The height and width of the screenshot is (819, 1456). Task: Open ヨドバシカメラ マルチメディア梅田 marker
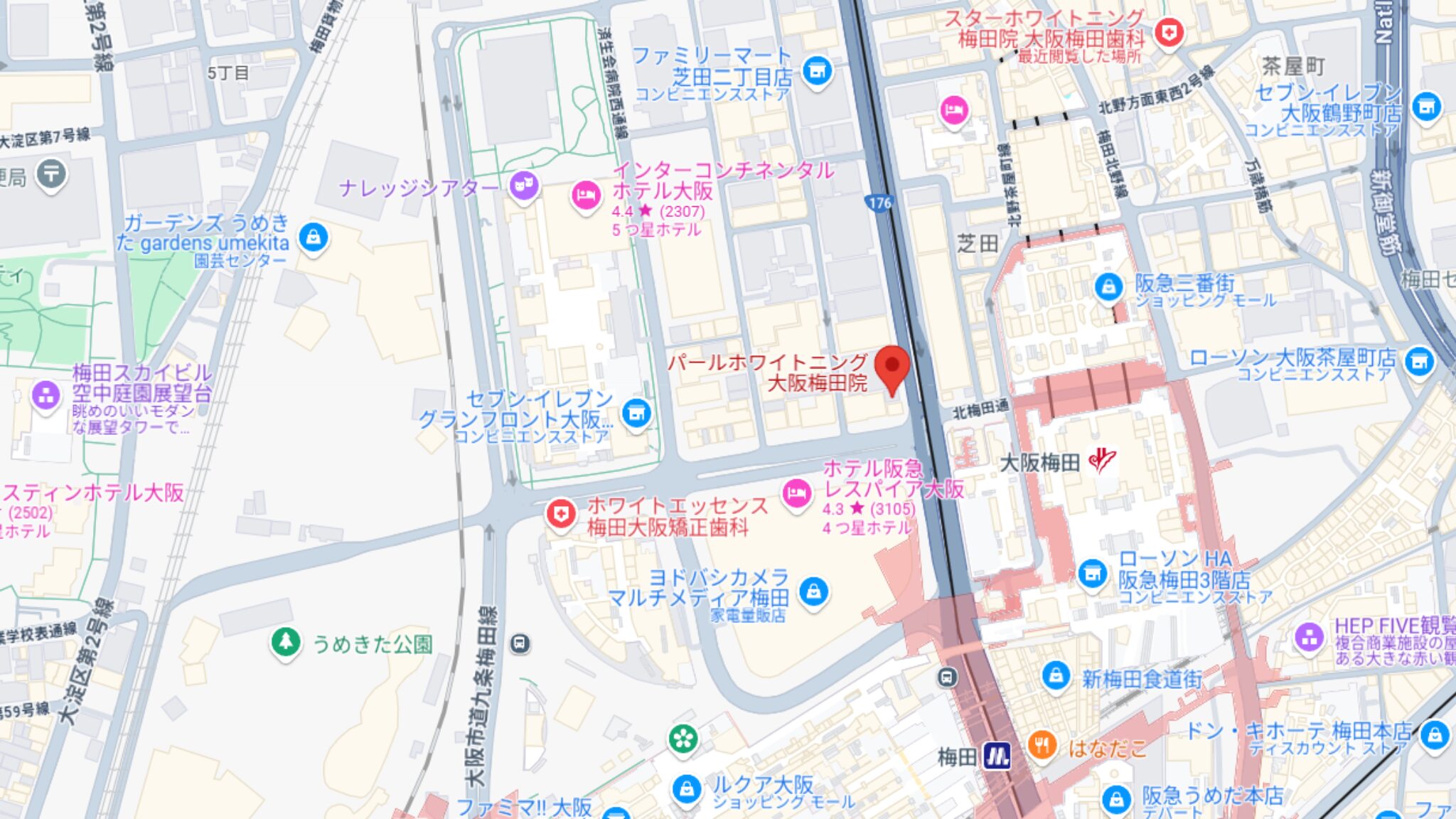(x=814, y=591)
